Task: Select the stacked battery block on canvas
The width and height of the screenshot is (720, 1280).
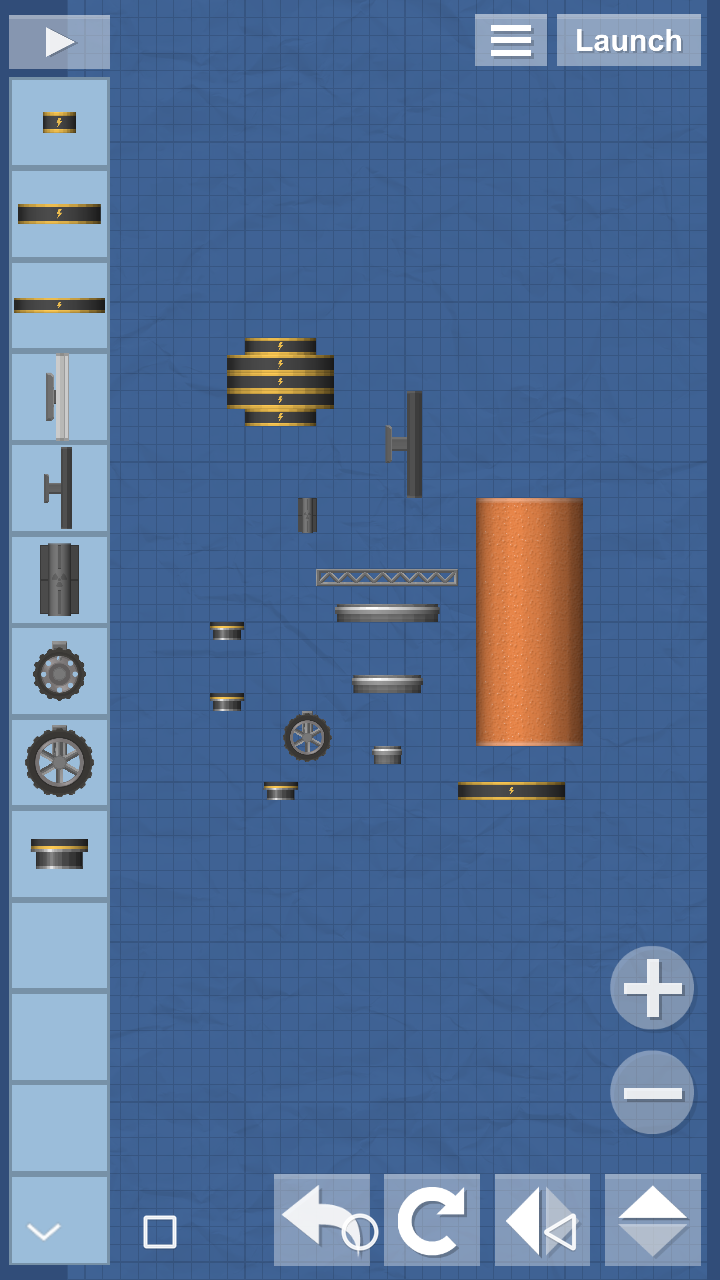Action: (x=280, y=382)
